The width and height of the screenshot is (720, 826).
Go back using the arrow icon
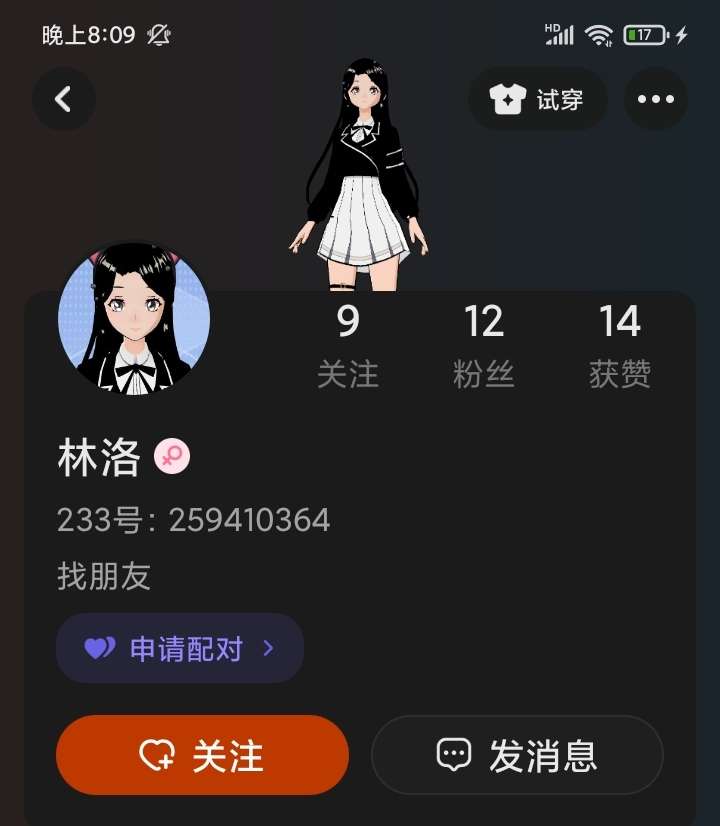pos(64,99)
